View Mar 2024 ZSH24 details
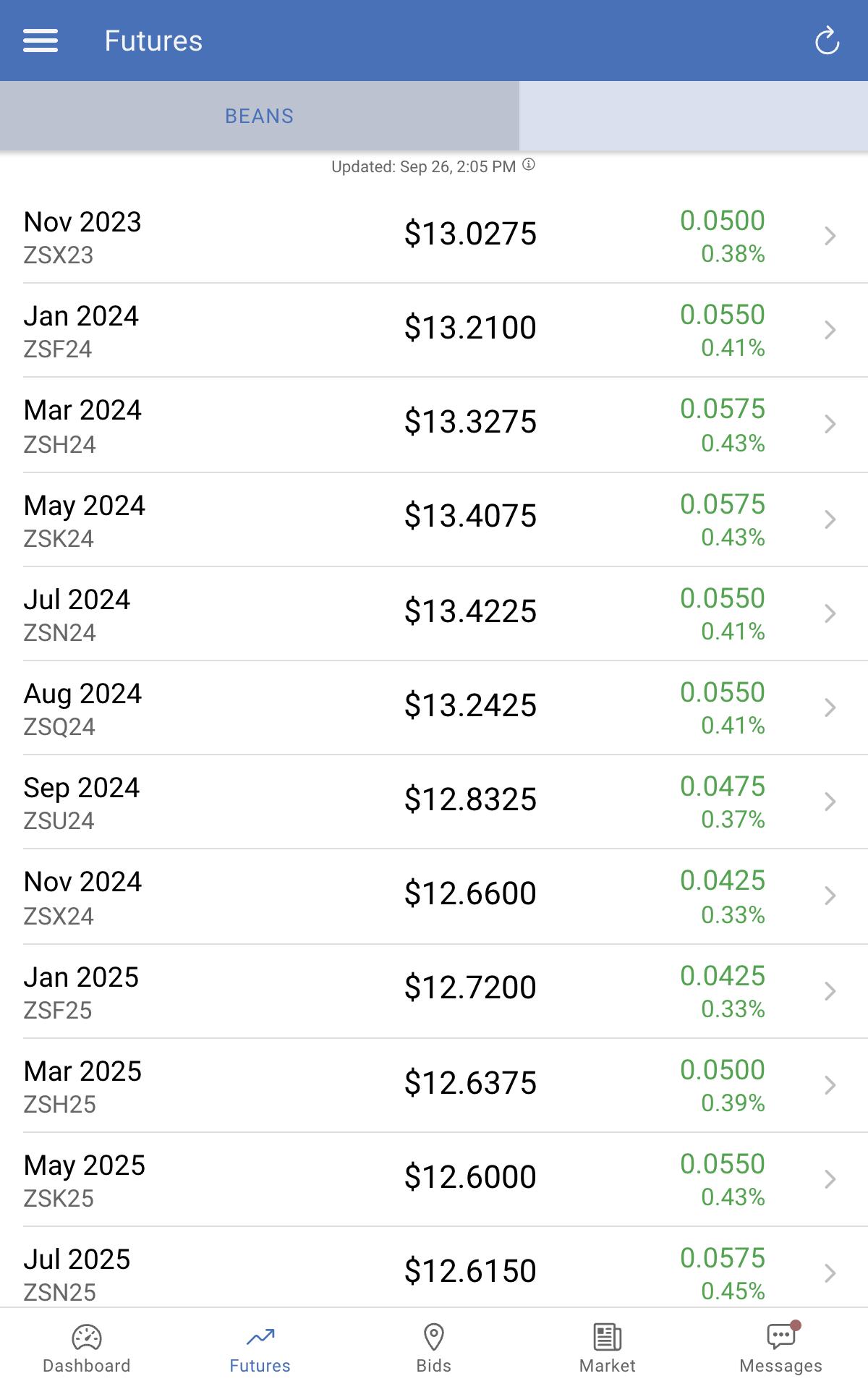Viewport: 868px width, 1389px height. coord(434,425)
